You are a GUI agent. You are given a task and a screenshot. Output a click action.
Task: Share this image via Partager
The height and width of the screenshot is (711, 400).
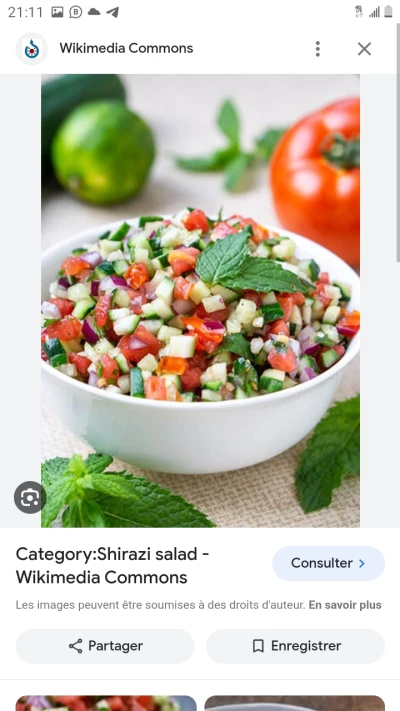[105, 646]
